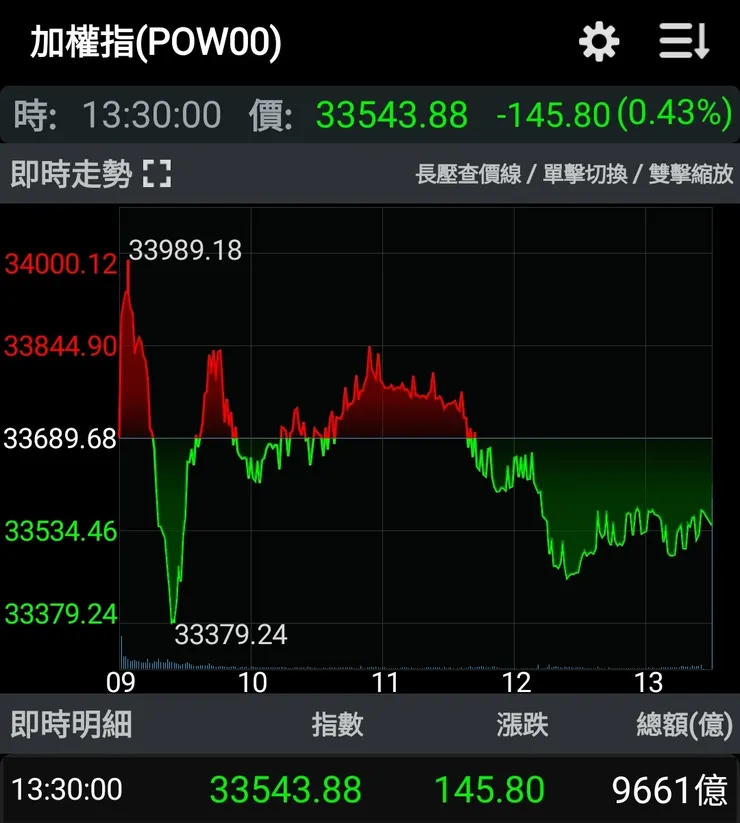Open the settings gear icon
The width and height of the screenshot is (740, 823).
coord(597,41)
